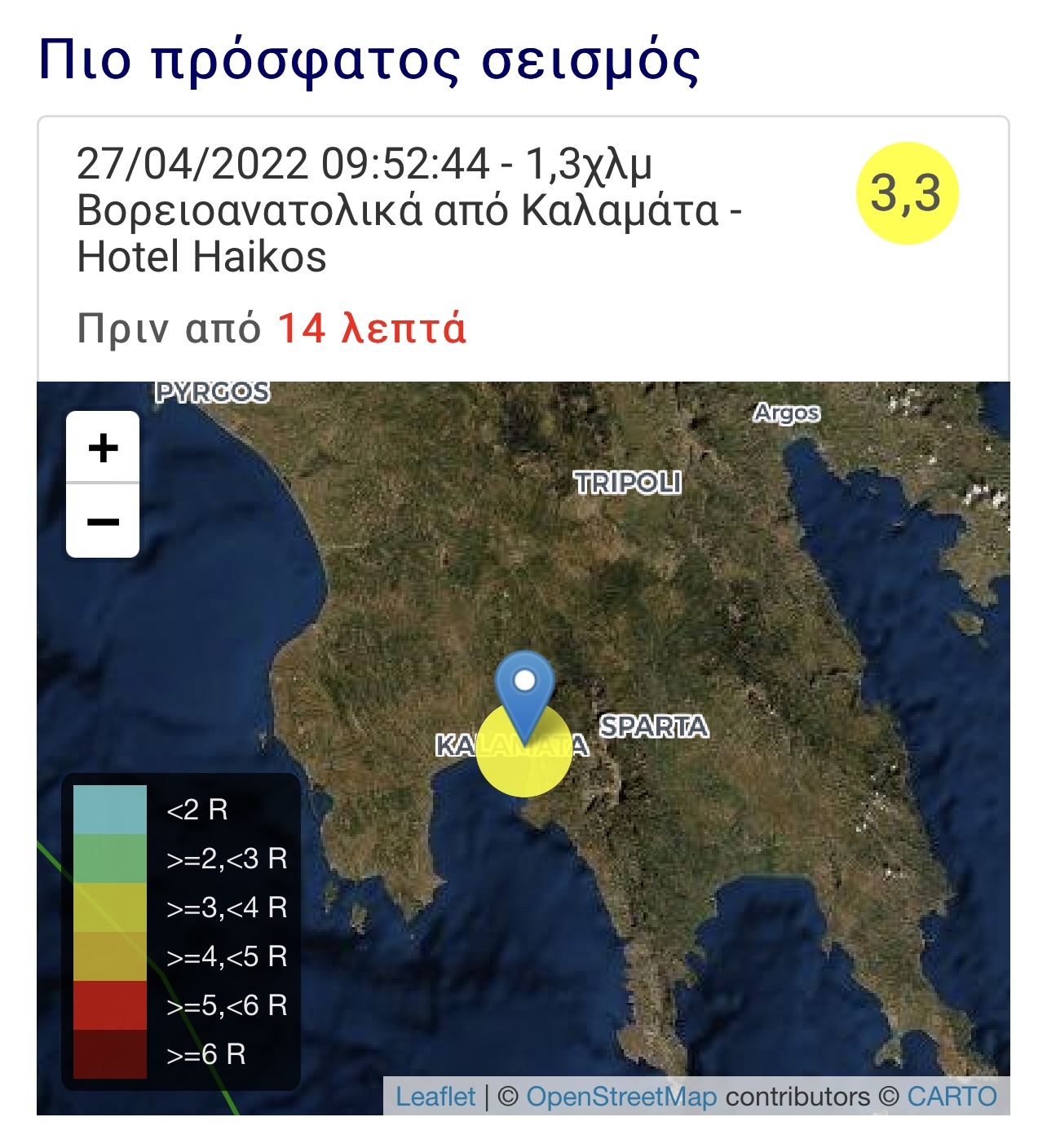This screenshot has width=1047, height=1148.
Task: Open the OpenStreetMap attribution link
Action: pos(621,1097)
